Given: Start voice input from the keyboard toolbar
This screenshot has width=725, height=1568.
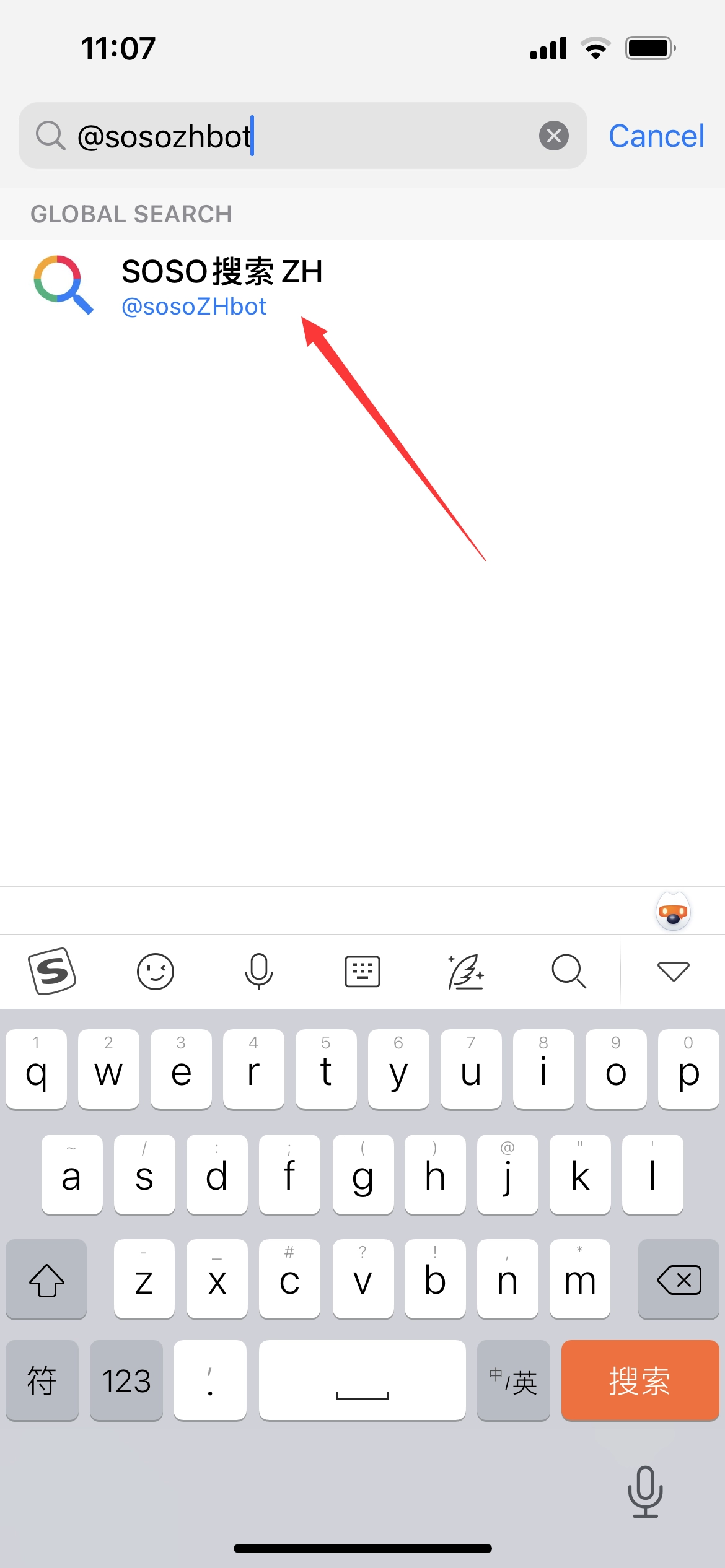Looking at the screenshot, I should coord(258,971).
